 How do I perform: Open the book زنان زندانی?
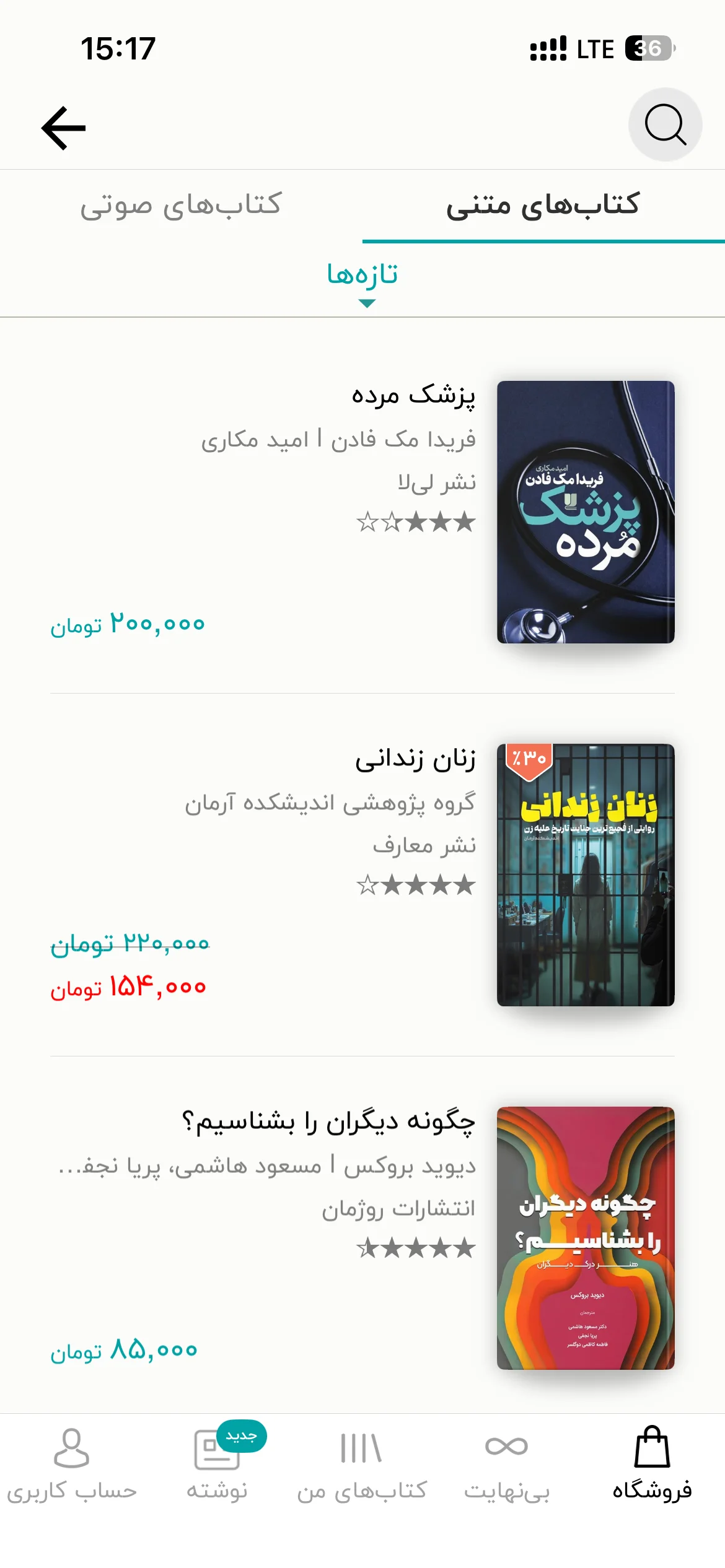[362, 874]
